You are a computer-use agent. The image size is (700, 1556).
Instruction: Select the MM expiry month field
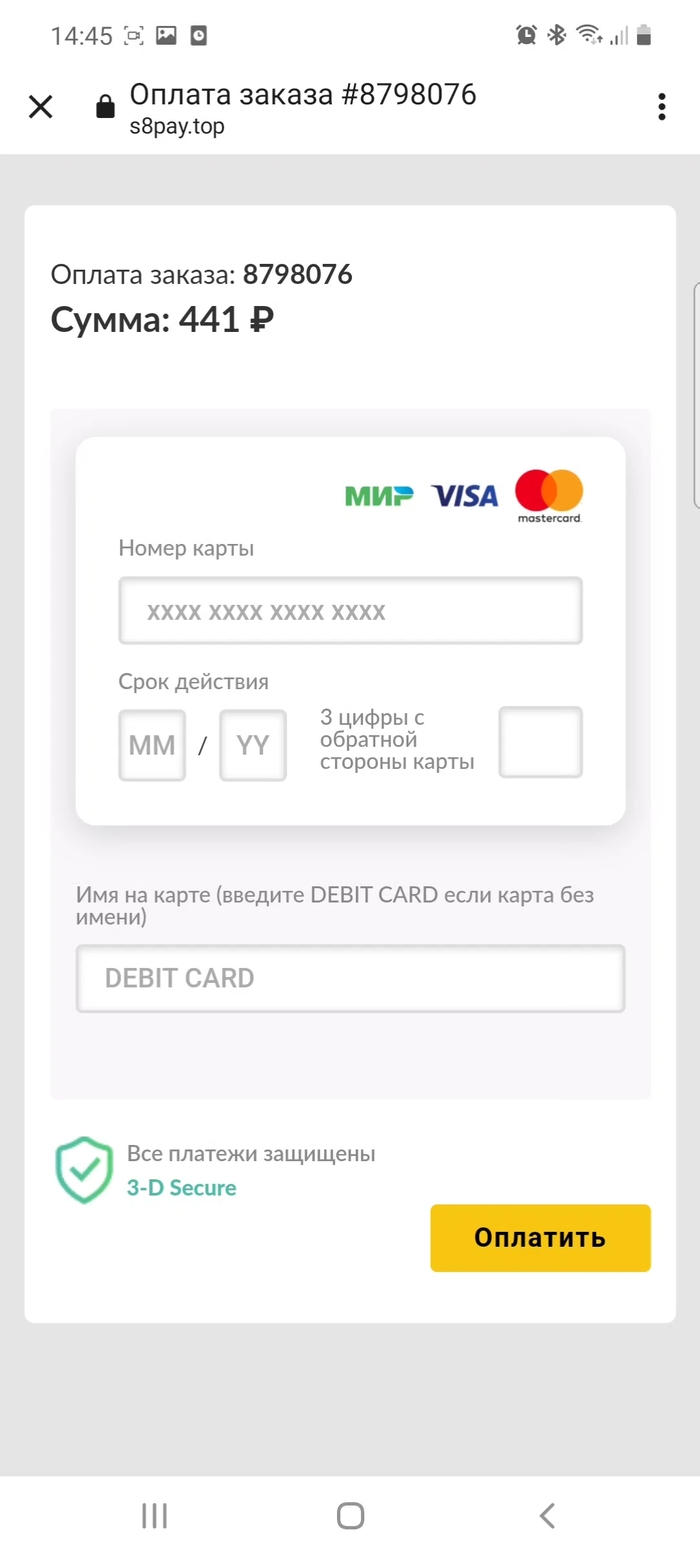click(x=152, y=745)
